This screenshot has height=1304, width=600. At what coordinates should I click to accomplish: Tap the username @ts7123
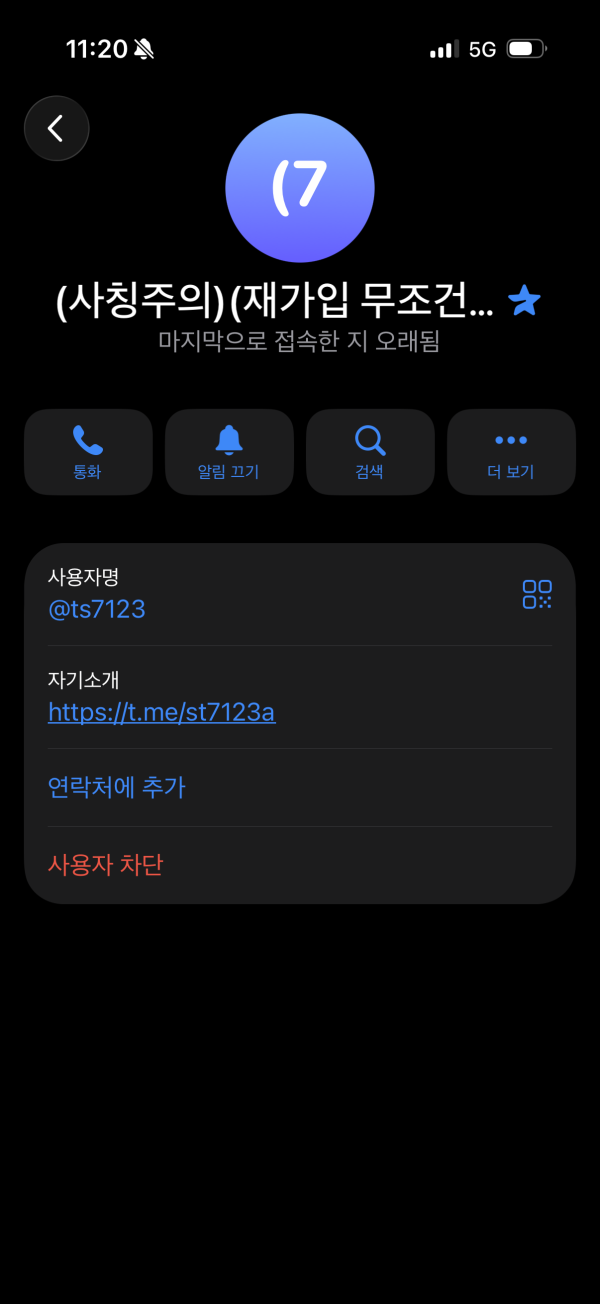[97, 609]
